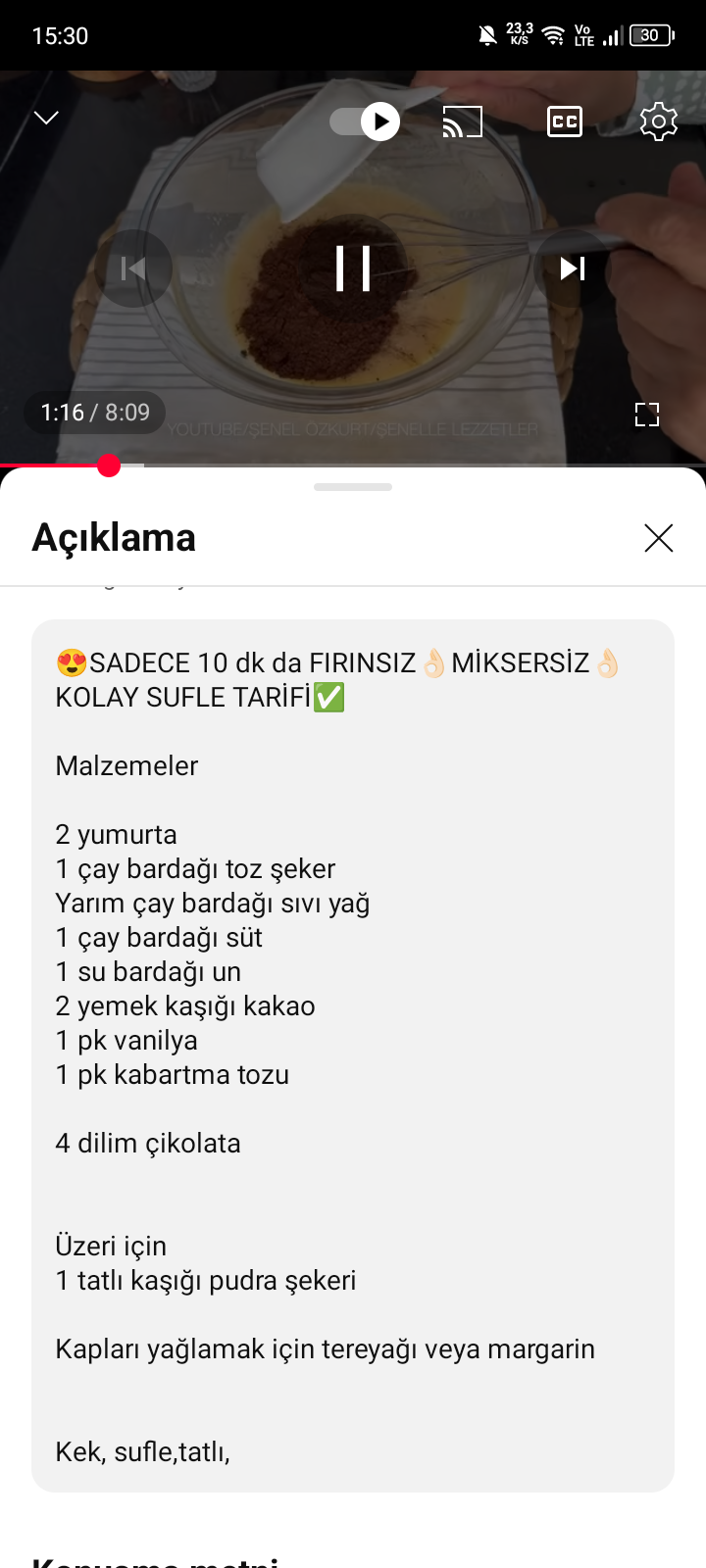706x1568 pixels.
Task: Open video settings gear
Action: pos(658,122)
